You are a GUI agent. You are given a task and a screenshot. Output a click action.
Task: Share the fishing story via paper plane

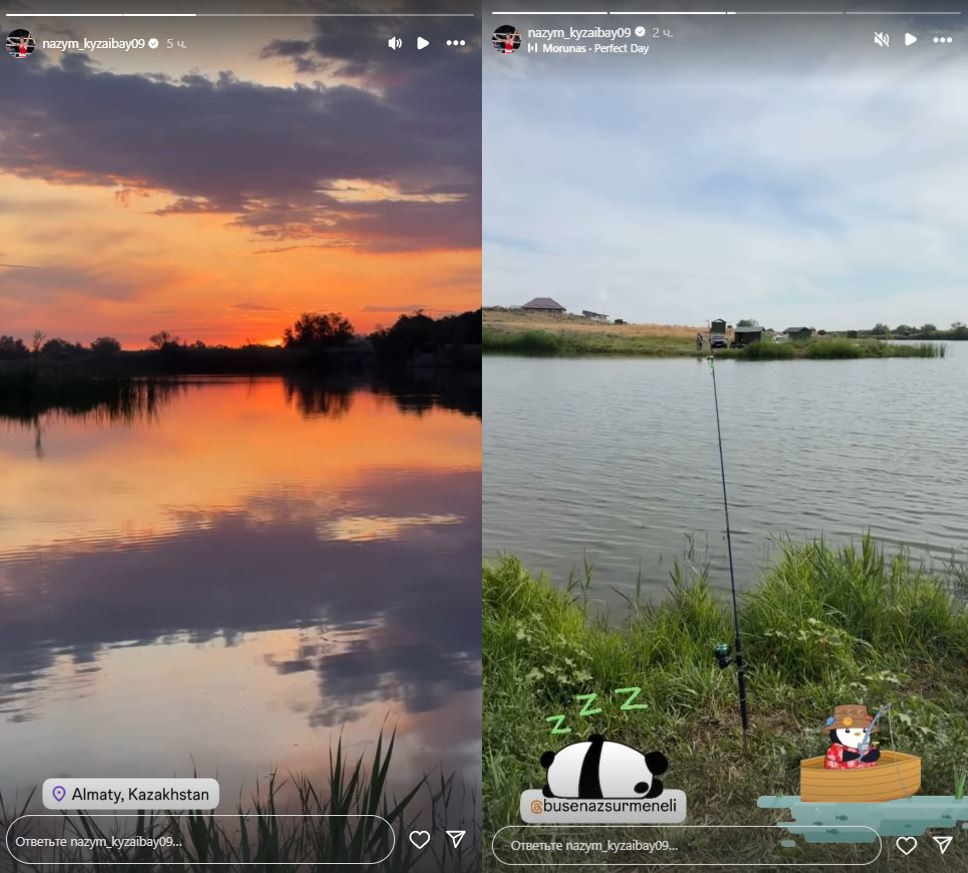[x=942, y=846]
